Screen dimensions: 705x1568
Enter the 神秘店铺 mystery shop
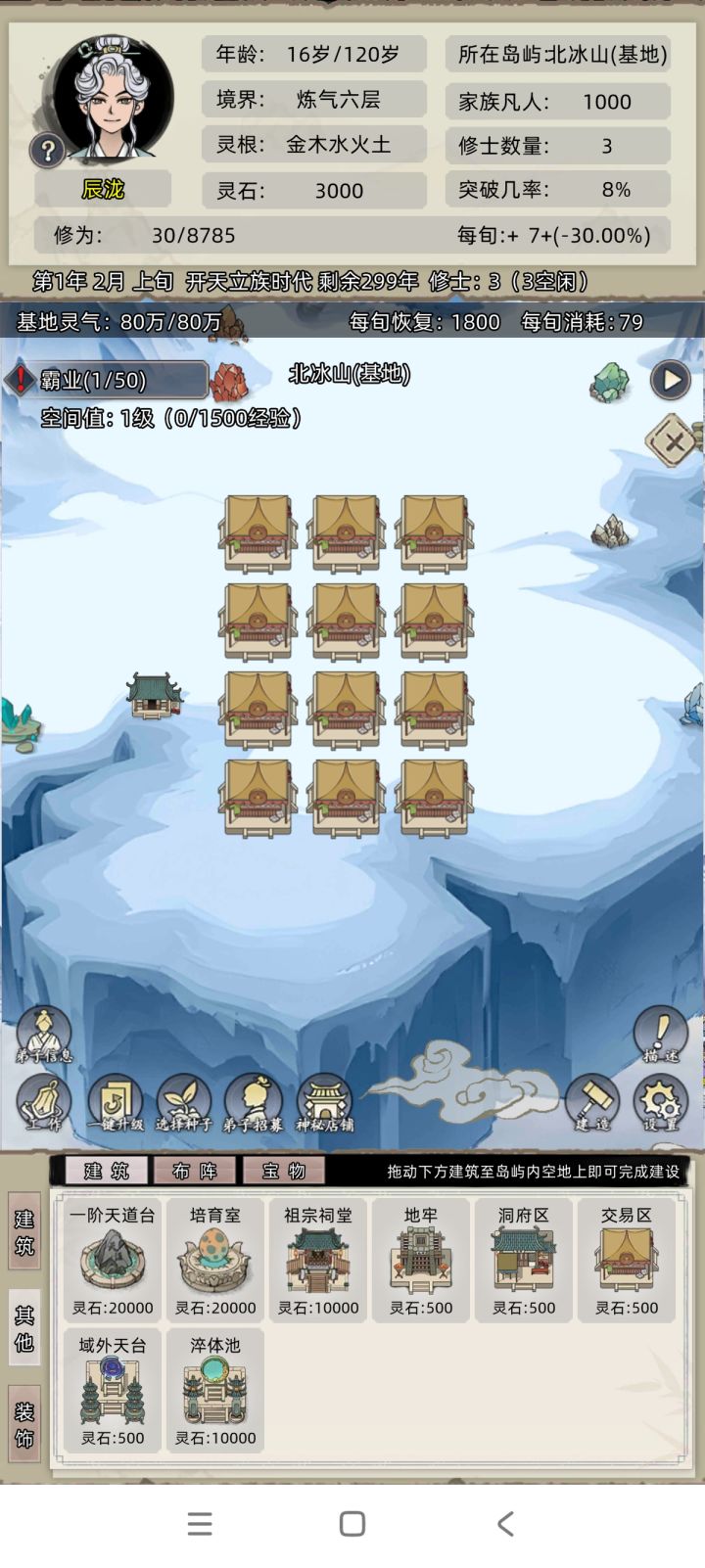(324, 1103)
